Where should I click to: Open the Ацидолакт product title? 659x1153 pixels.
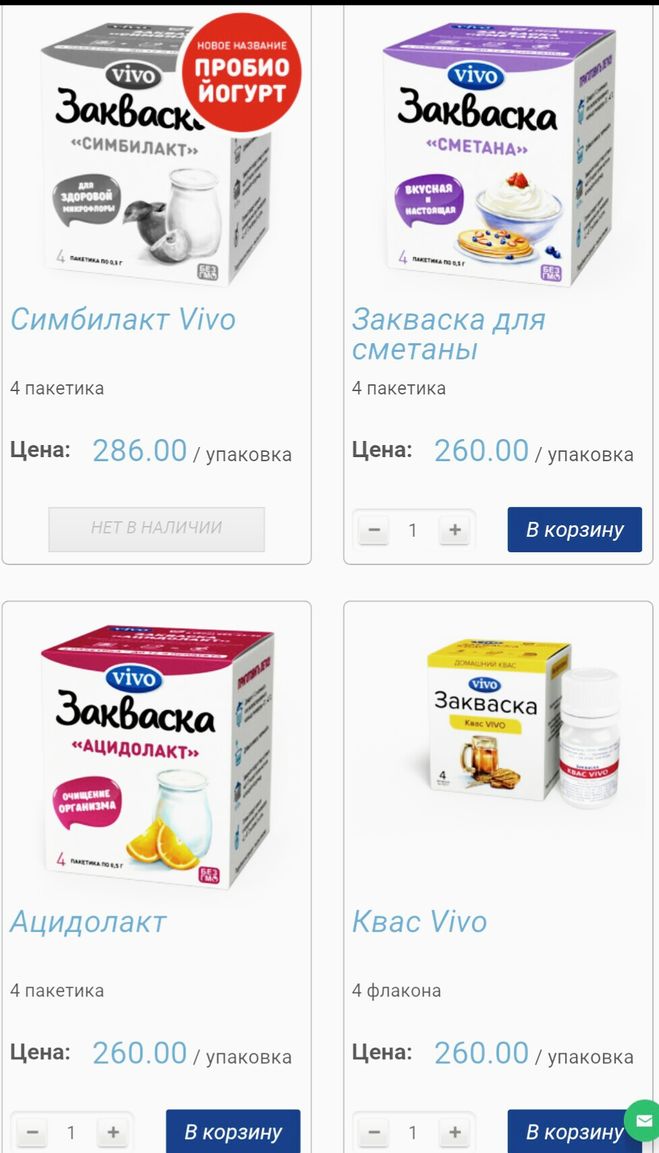coord(89,922)
